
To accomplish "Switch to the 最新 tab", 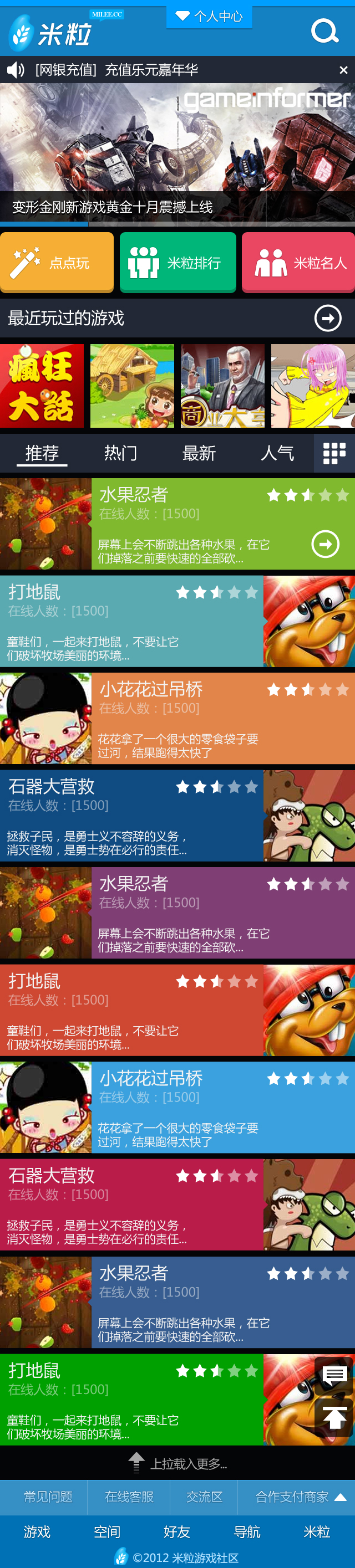I will 199,453.
